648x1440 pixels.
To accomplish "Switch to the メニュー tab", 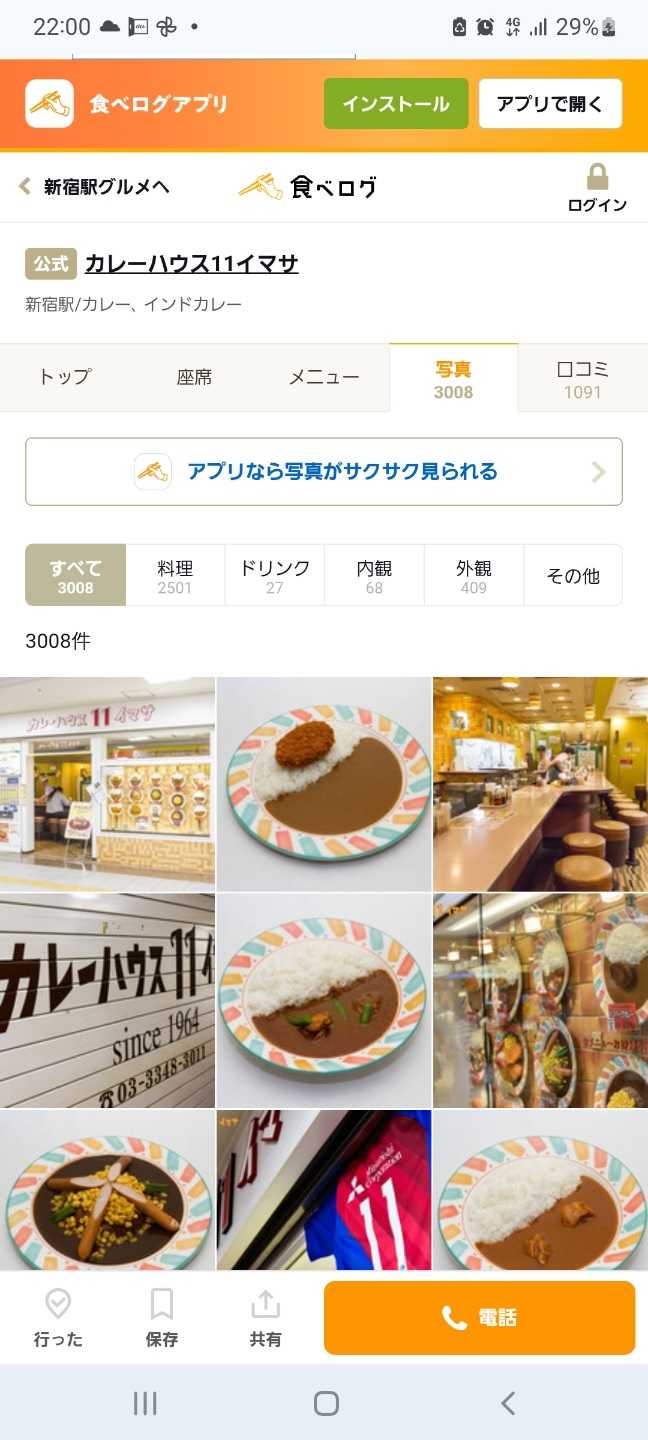I will [x=324, y=377].
